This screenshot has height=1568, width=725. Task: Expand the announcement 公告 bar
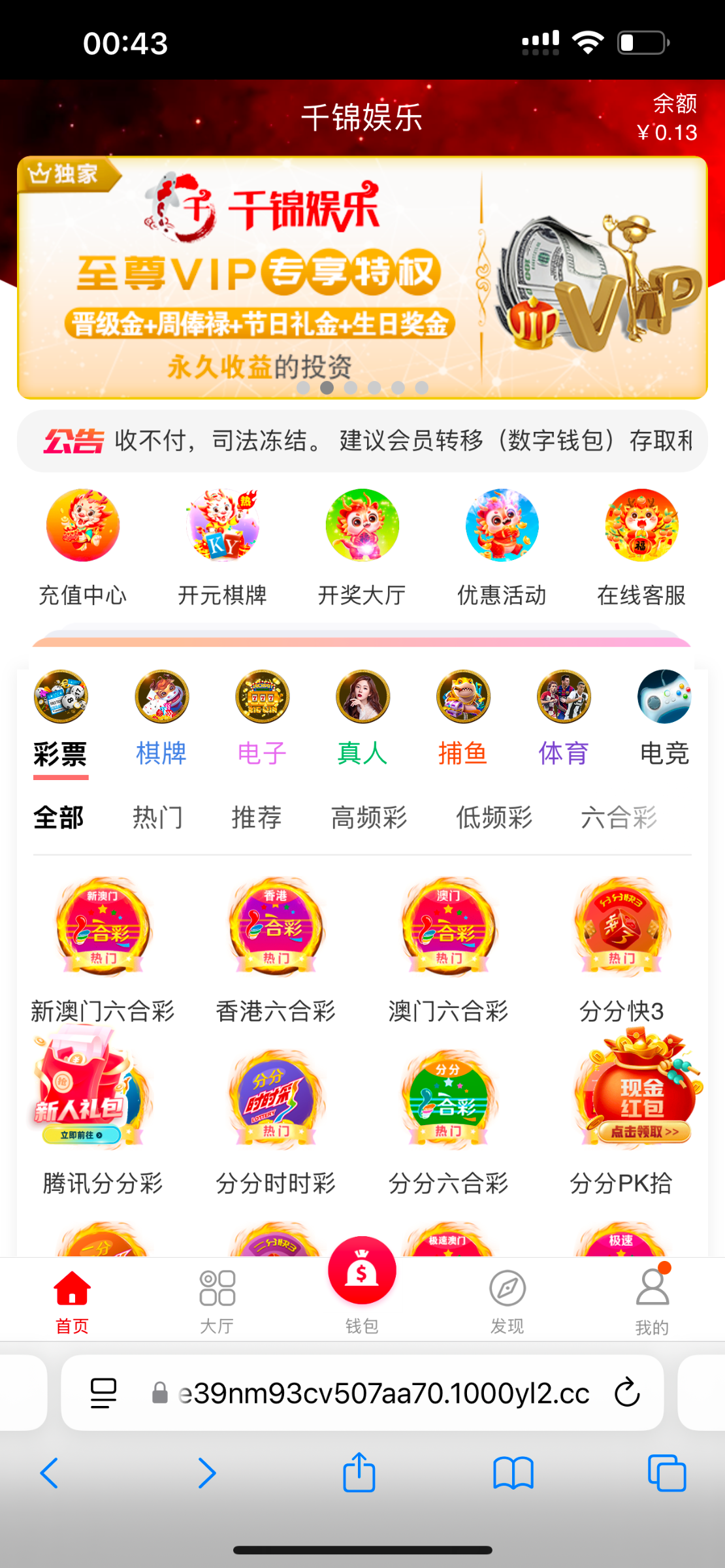[362, 441]
